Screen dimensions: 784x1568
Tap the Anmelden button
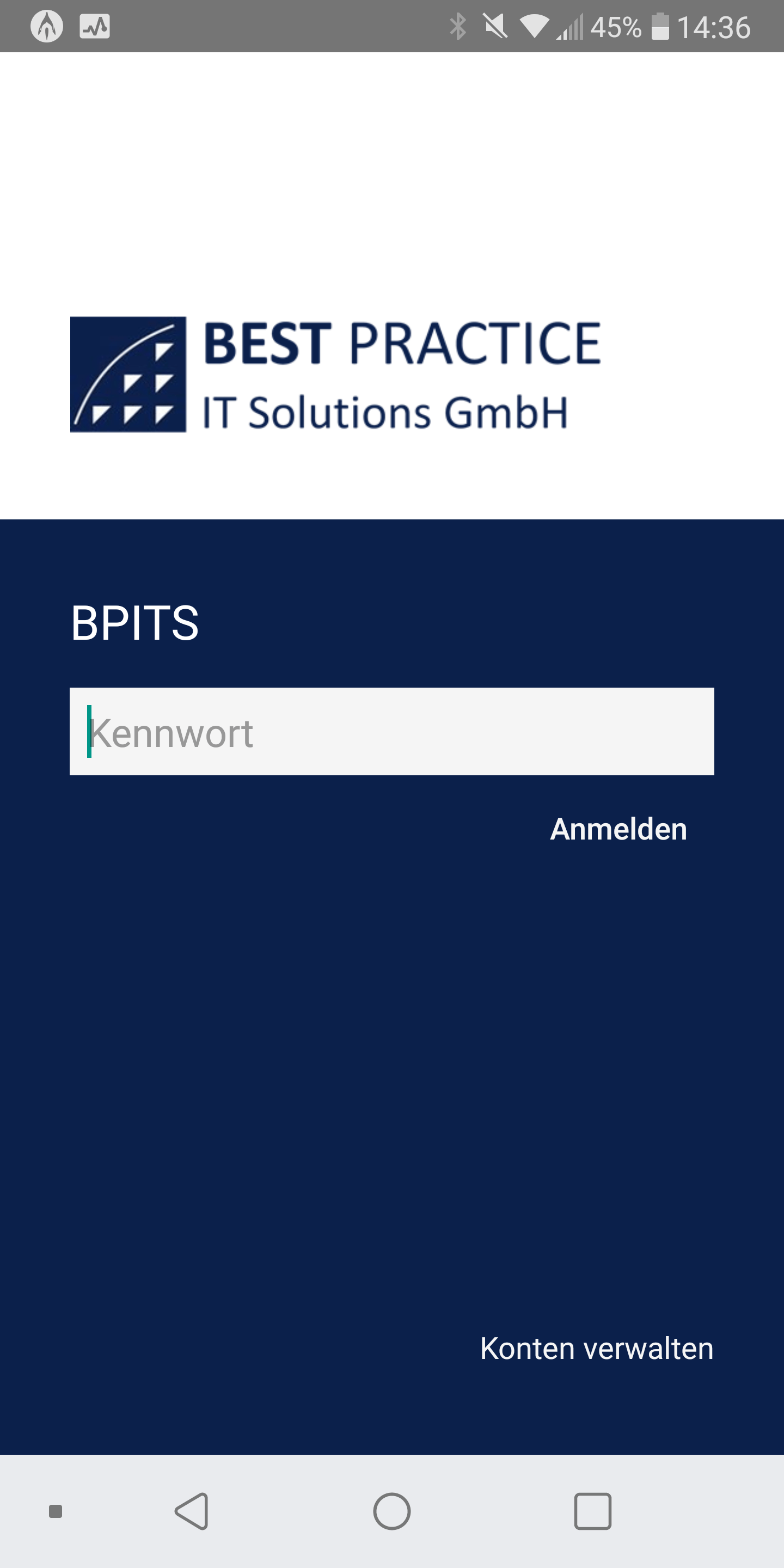point(618,829)
